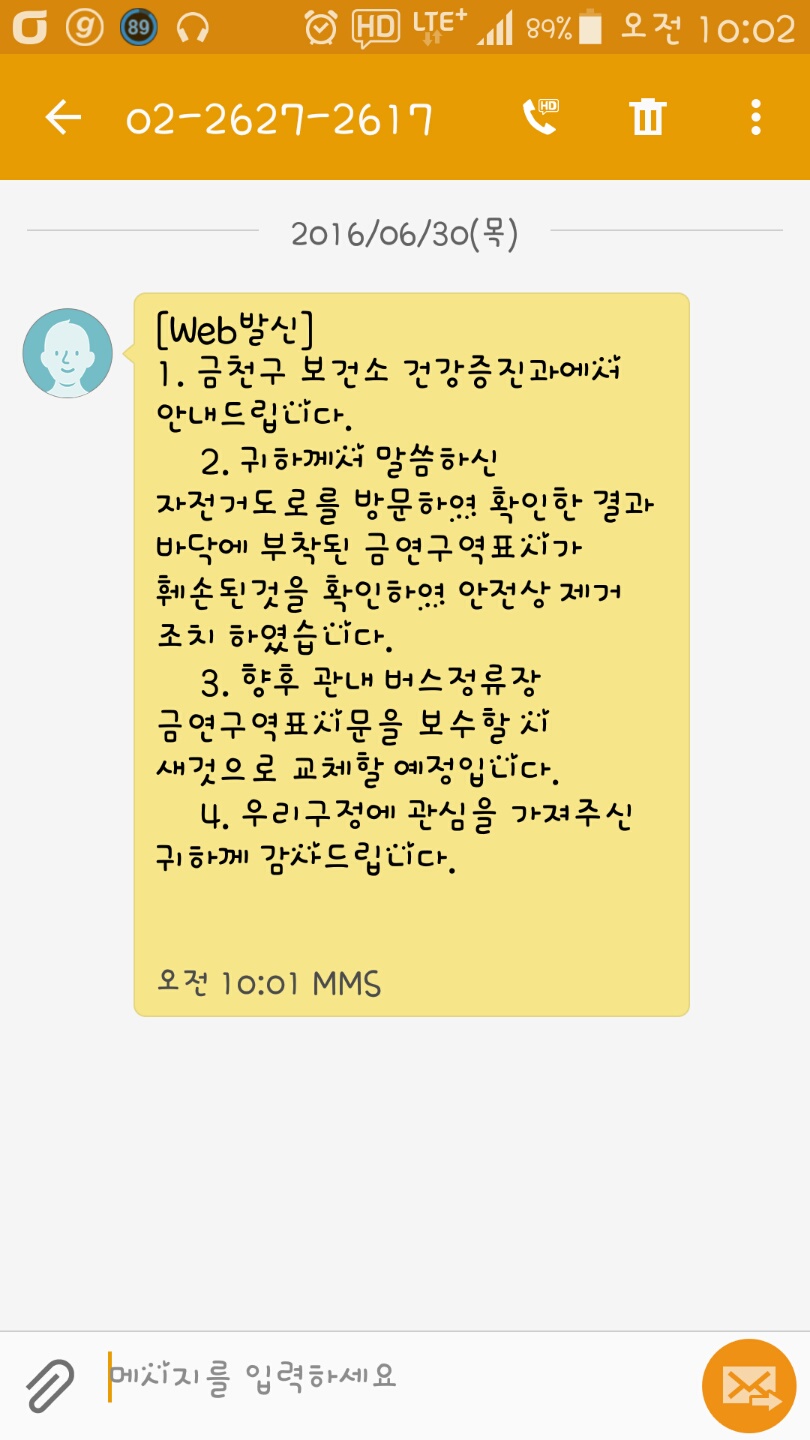Delete messages with the trash icon

click(x=647, y=118)
